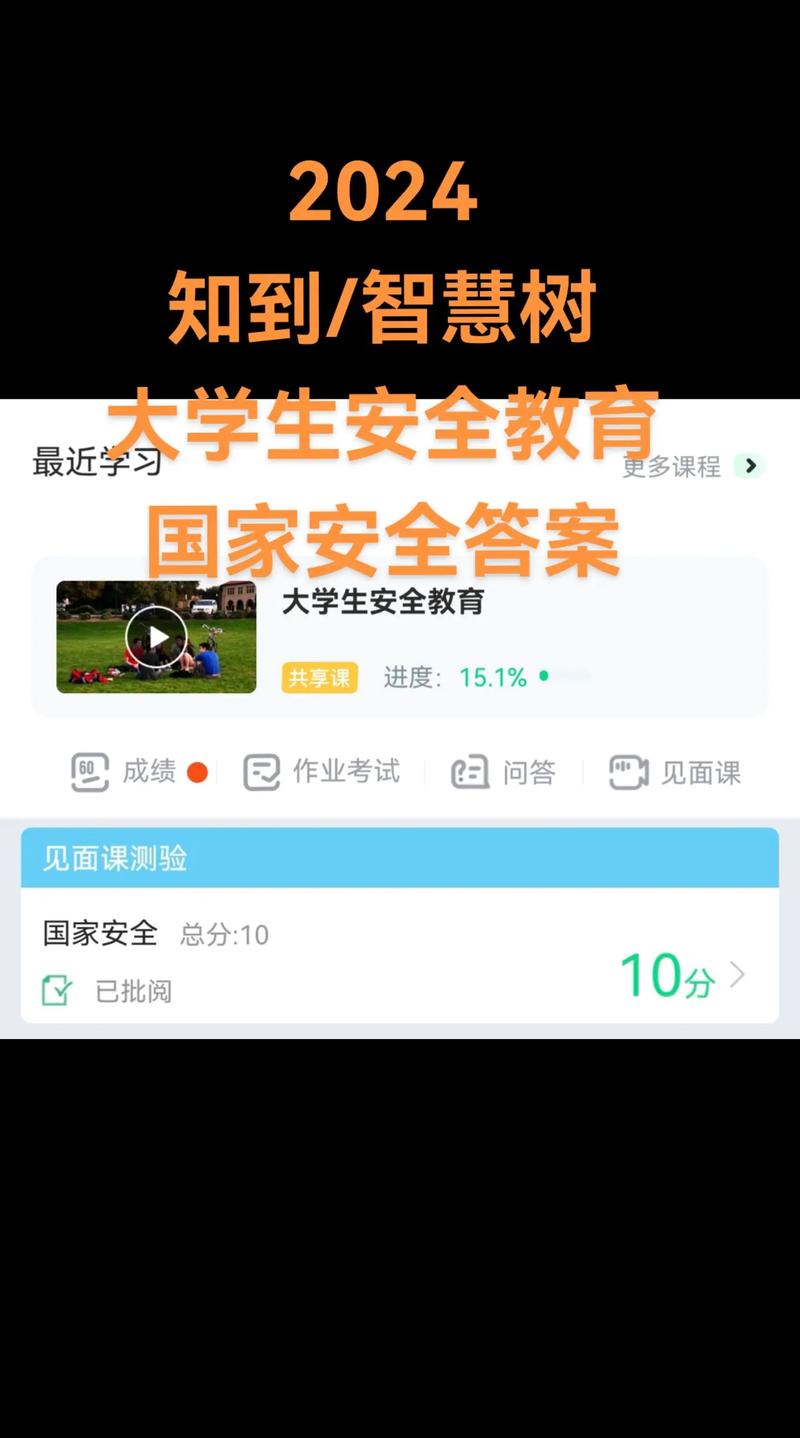Open 更多课程 via its chevron arrow
Screen dimensions: 800x1438
tap(749, 466)
